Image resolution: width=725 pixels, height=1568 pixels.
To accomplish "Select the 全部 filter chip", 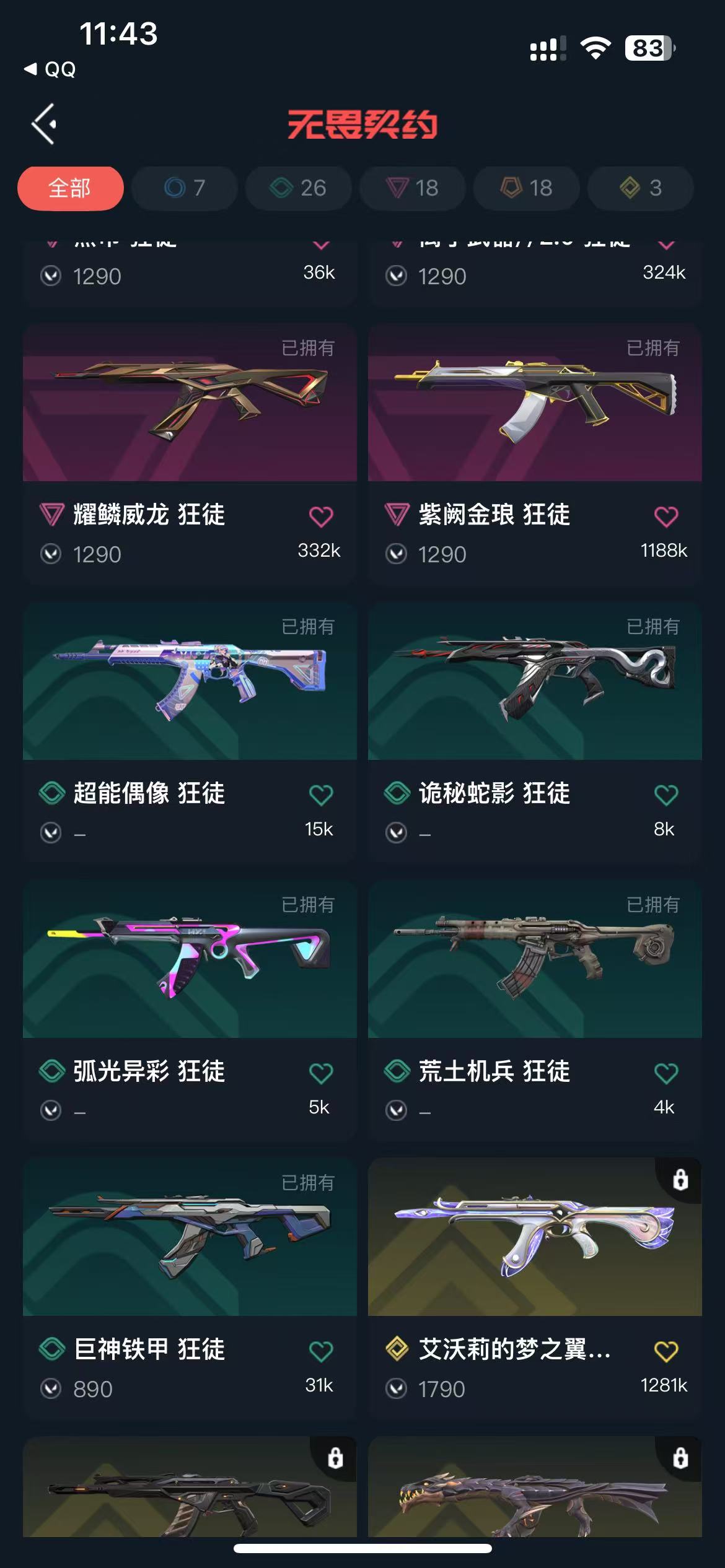I will [70, 188].
